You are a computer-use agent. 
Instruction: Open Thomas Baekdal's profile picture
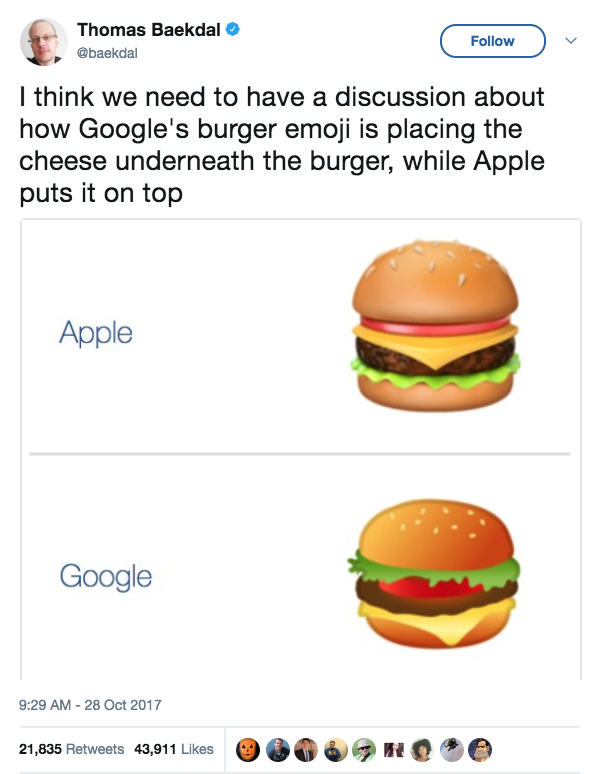pos(43,41)
